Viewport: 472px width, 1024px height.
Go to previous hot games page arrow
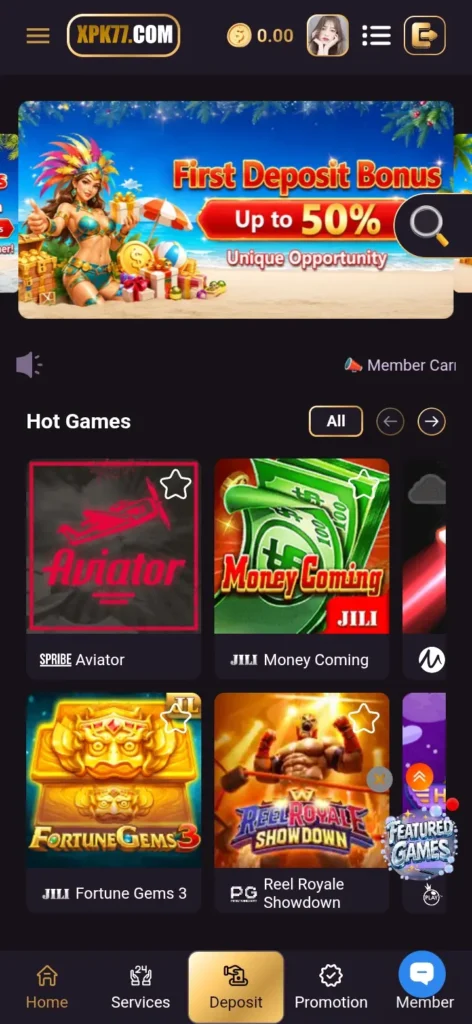390,422
